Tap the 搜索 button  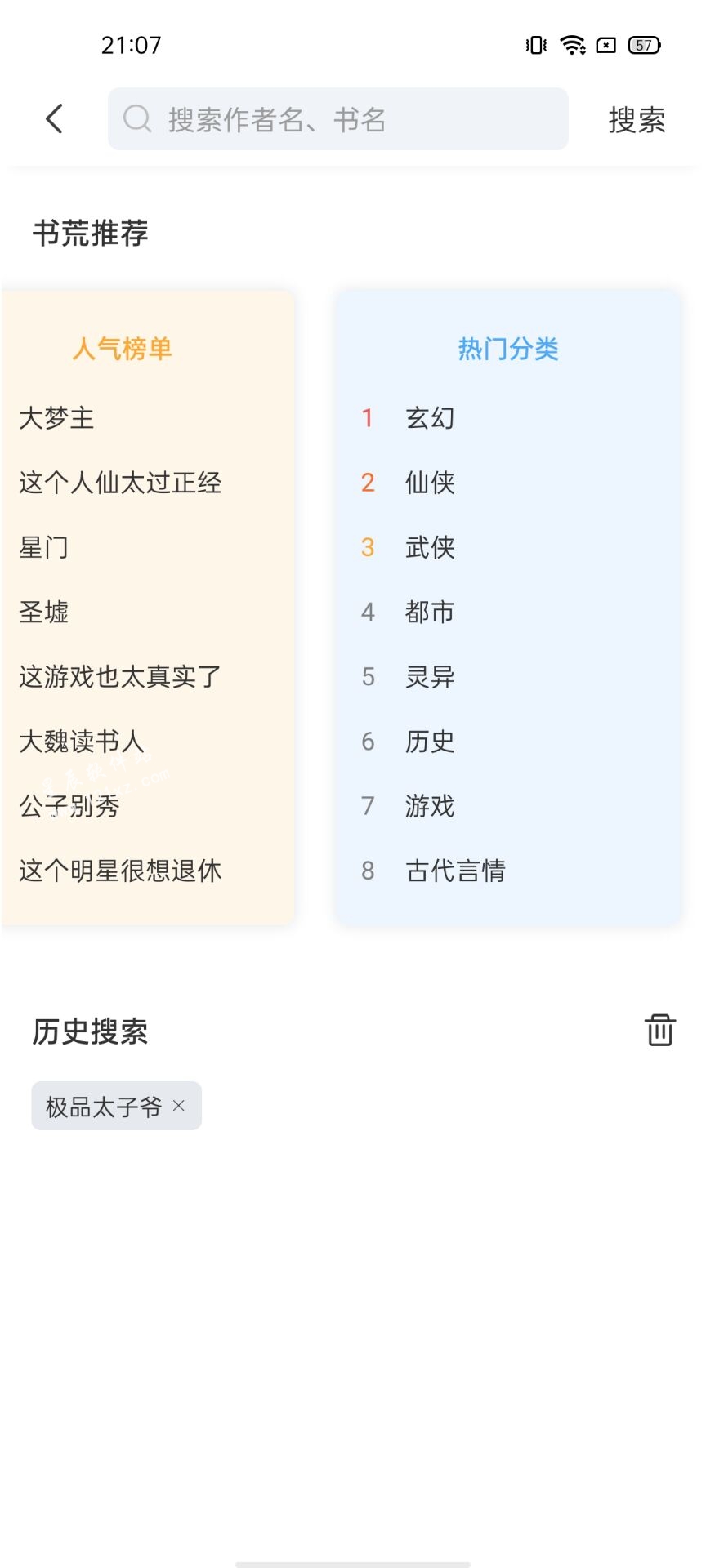pos(637,120)
